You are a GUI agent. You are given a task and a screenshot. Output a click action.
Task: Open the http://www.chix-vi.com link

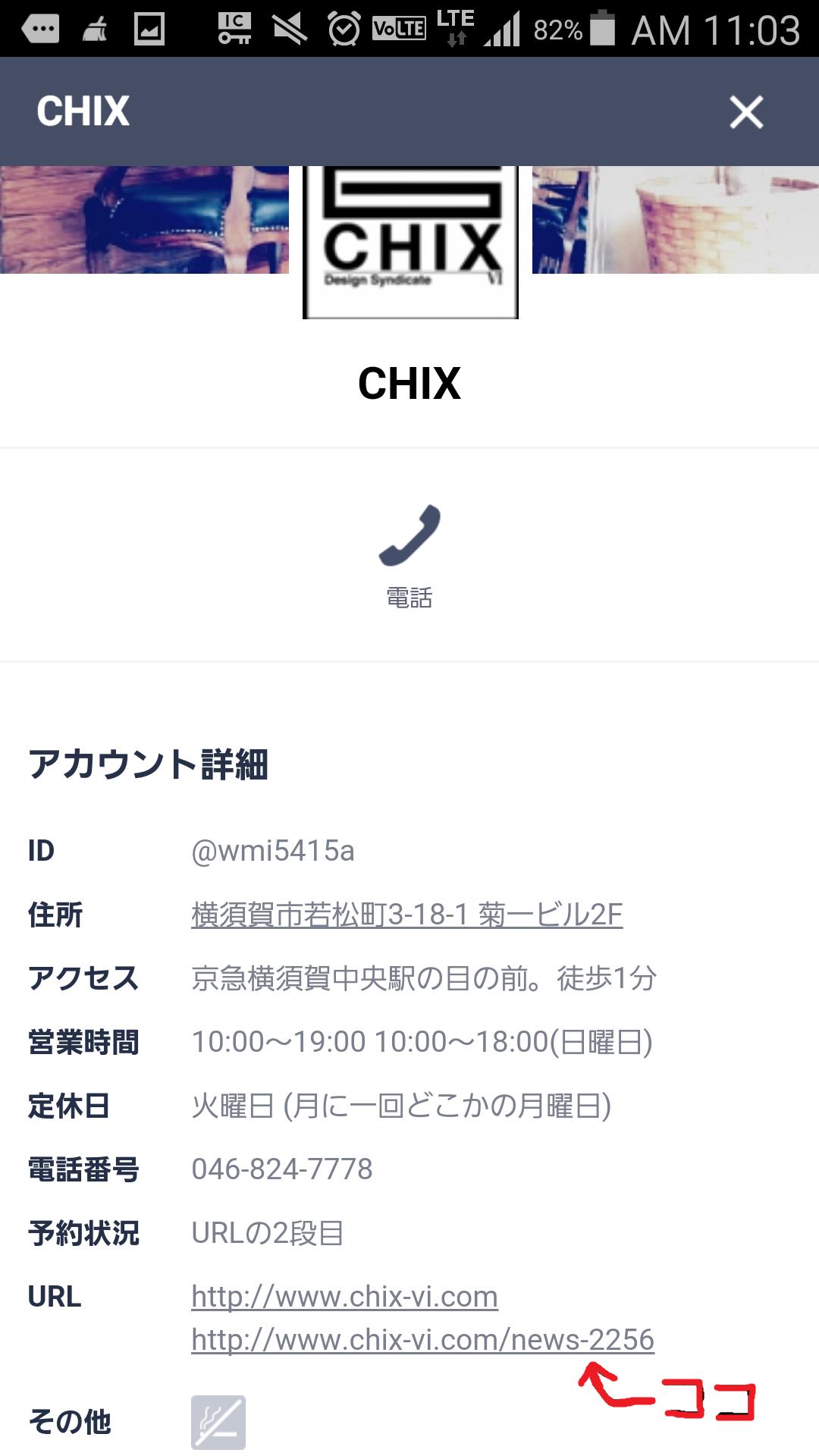344,1297
